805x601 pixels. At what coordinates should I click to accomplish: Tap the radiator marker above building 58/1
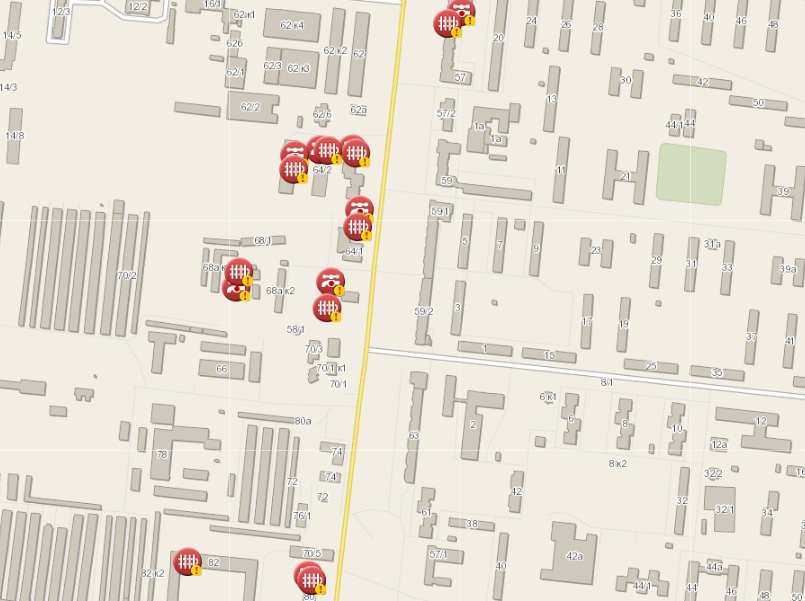coord(326,308)
